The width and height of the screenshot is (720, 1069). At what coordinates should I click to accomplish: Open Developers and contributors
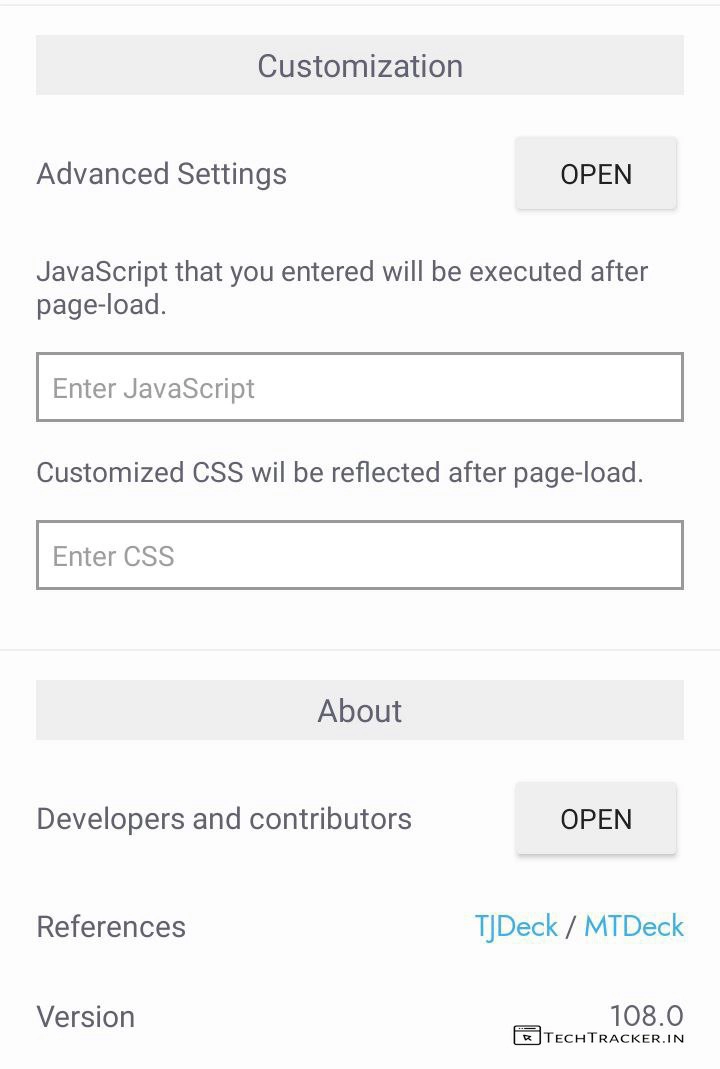click(596, 819)
